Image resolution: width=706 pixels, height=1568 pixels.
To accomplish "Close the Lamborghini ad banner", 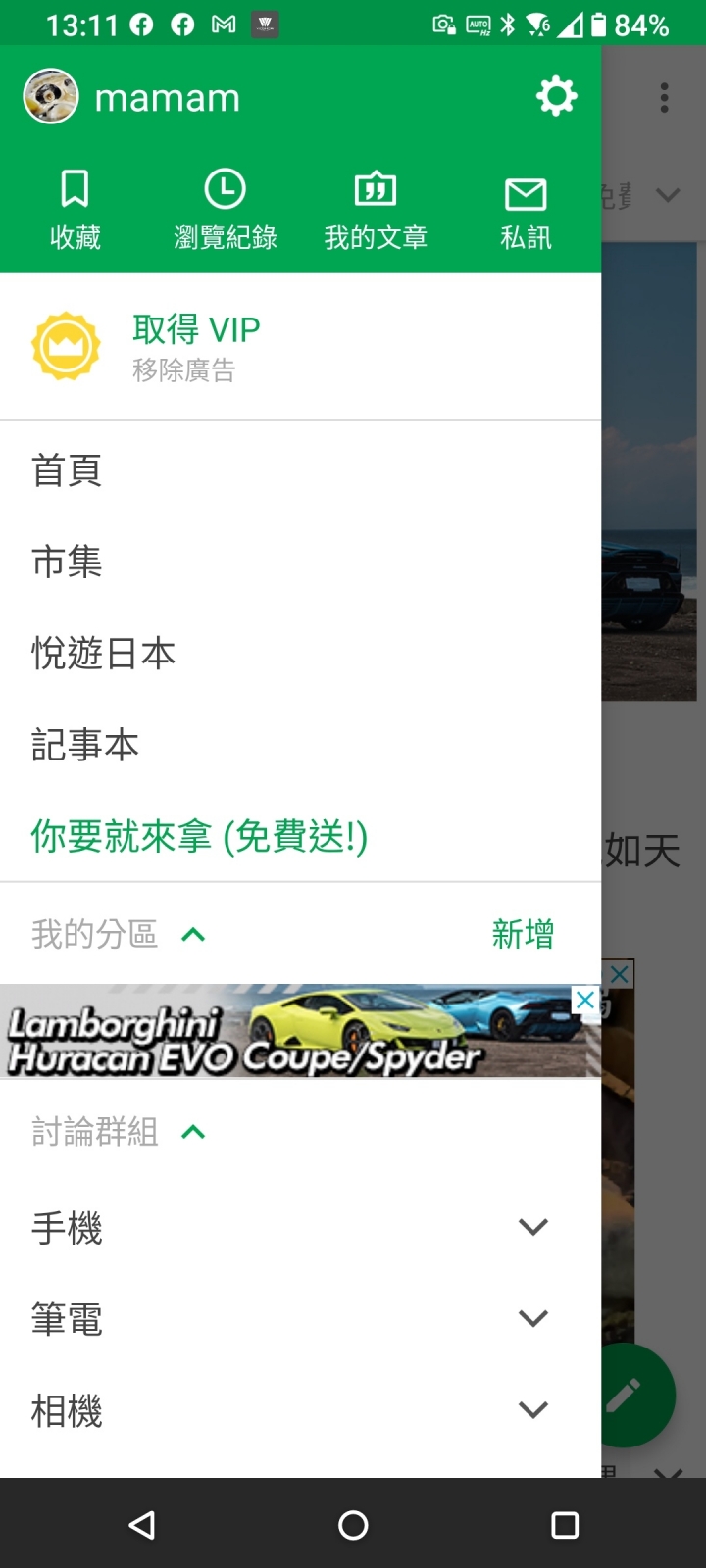I will tap(585, 1001).
